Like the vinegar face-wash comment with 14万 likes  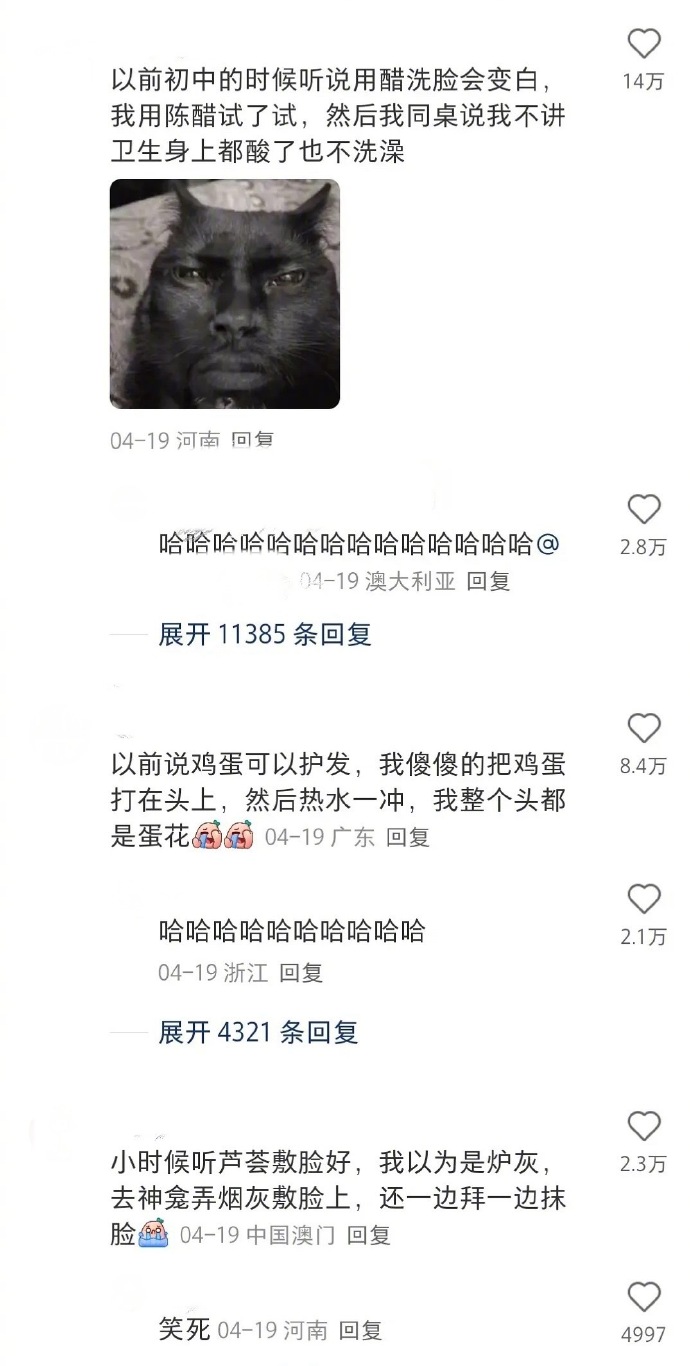pos(644,44)
